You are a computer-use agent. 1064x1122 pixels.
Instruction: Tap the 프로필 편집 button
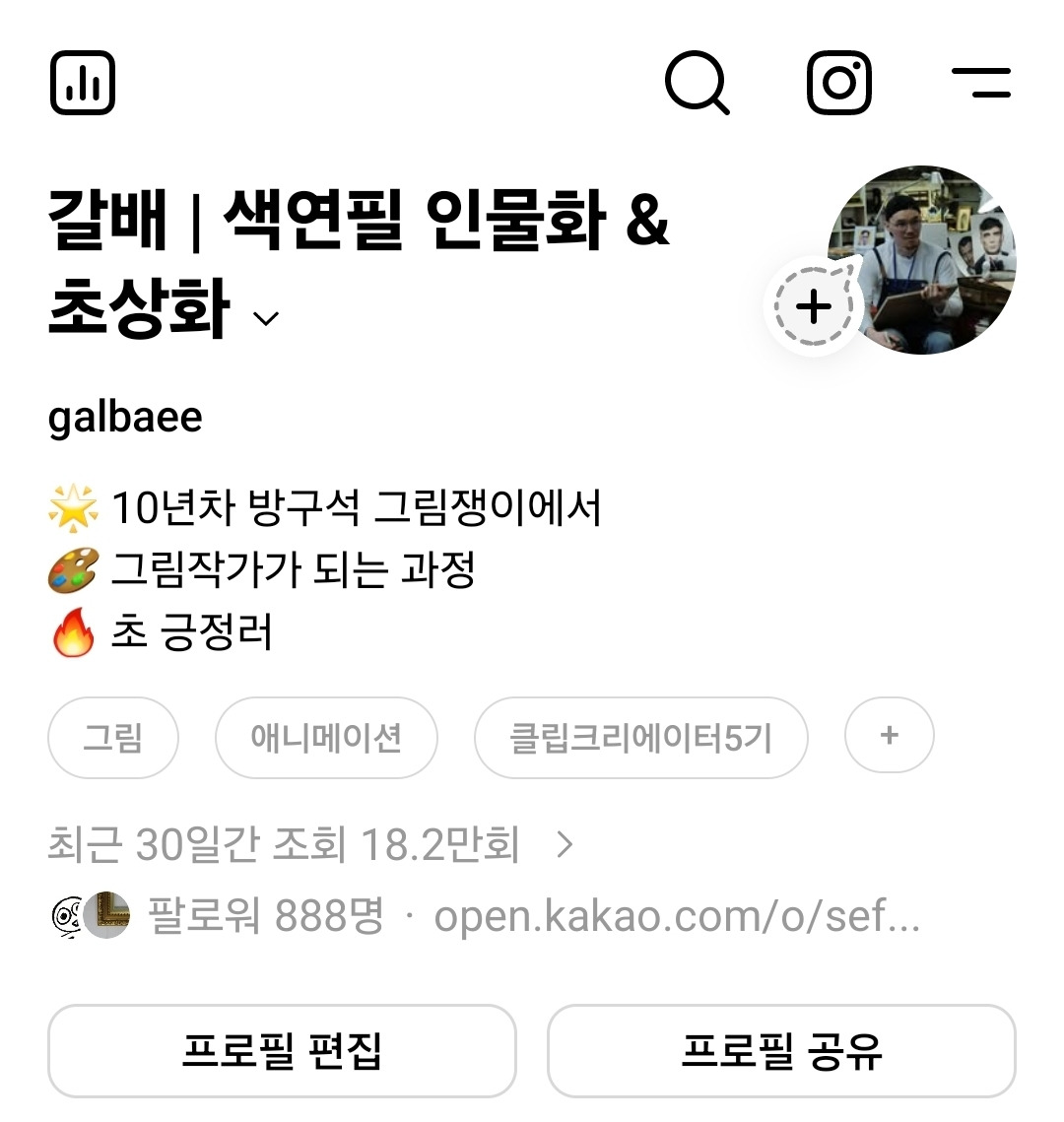point(285,1053)
